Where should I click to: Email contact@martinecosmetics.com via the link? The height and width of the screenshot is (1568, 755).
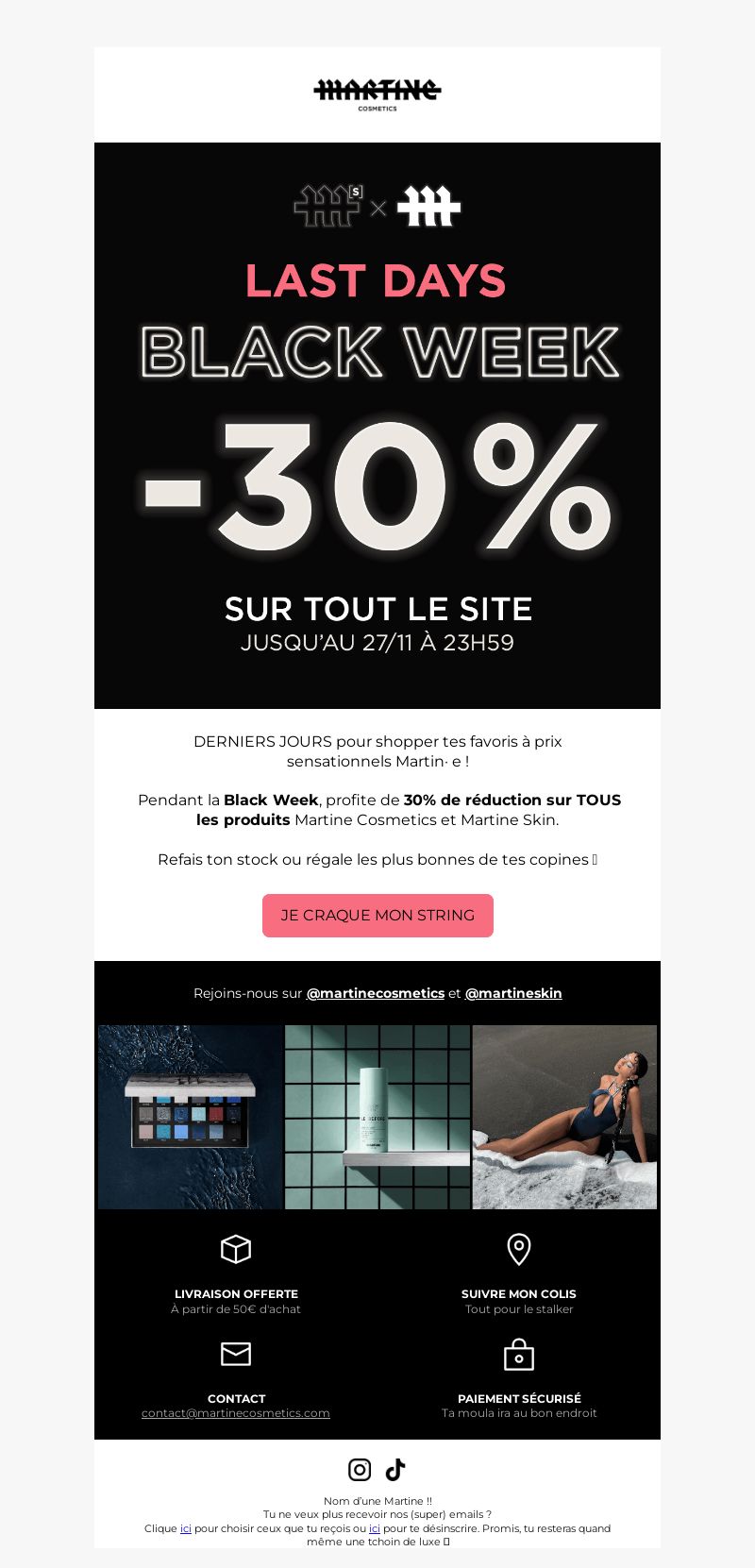pos(236,1413)
